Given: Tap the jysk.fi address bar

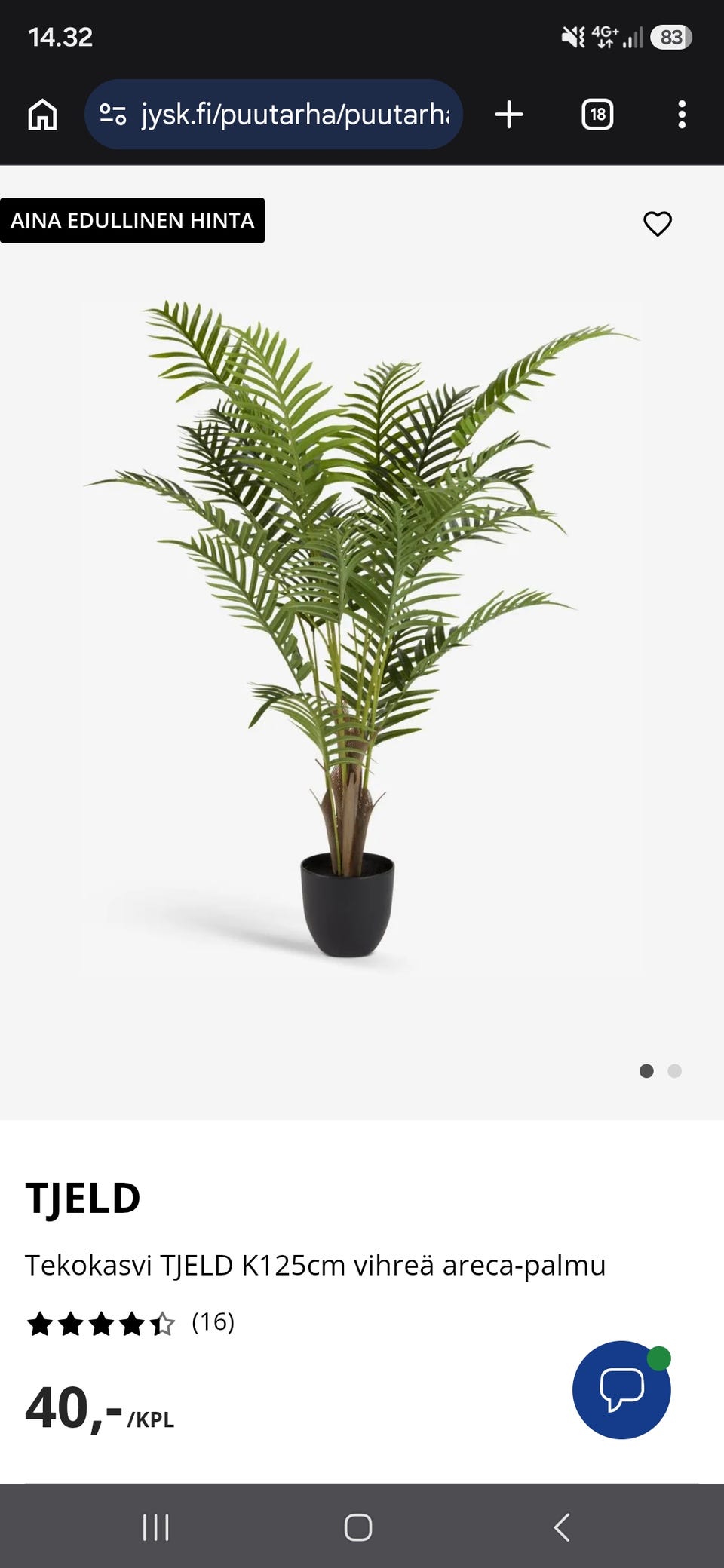Looking at the screenshot, I should 274,115.
